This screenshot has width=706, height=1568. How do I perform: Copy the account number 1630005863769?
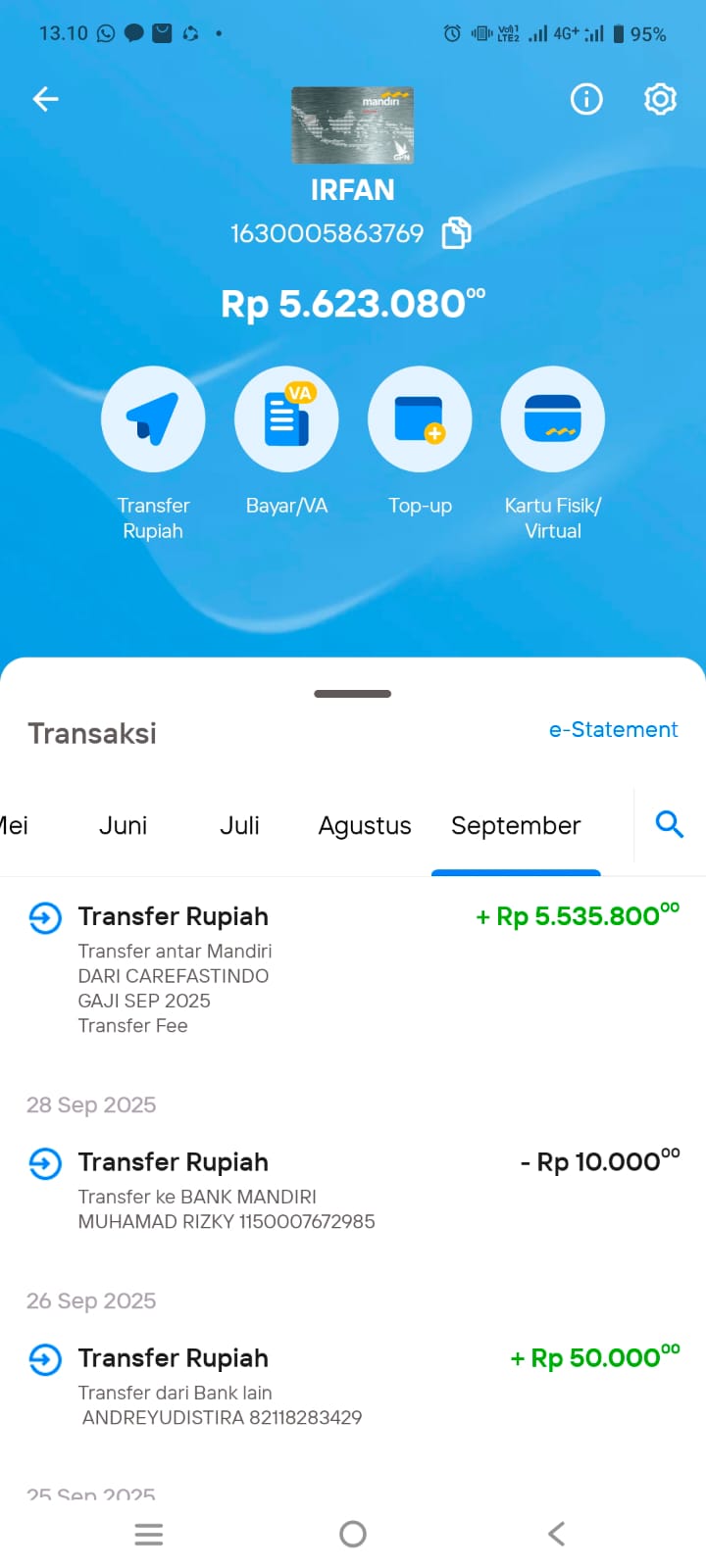pyautogui.click(x=456, y=233)
